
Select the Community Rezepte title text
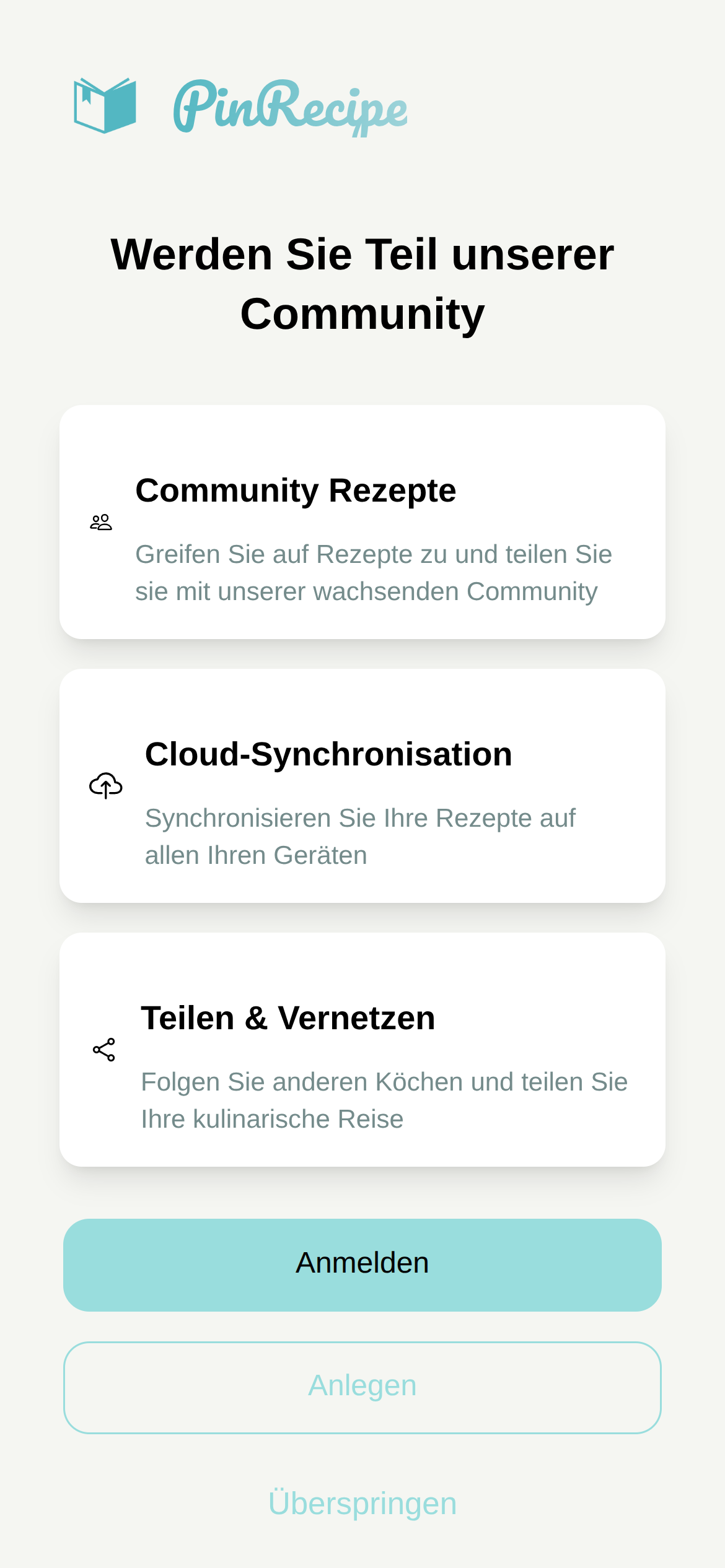click(296, 490)
